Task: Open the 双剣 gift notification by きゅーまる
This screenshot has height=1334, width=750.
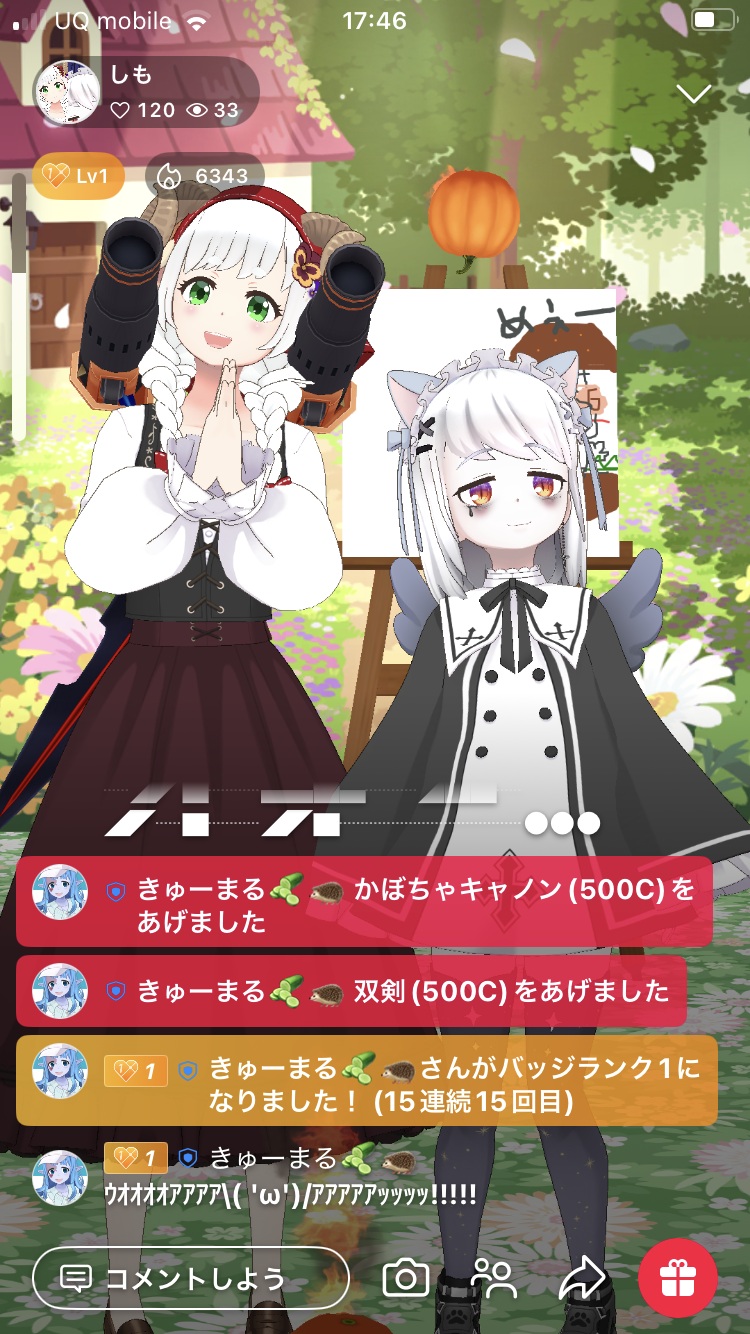Action: [x=352, y=992]
